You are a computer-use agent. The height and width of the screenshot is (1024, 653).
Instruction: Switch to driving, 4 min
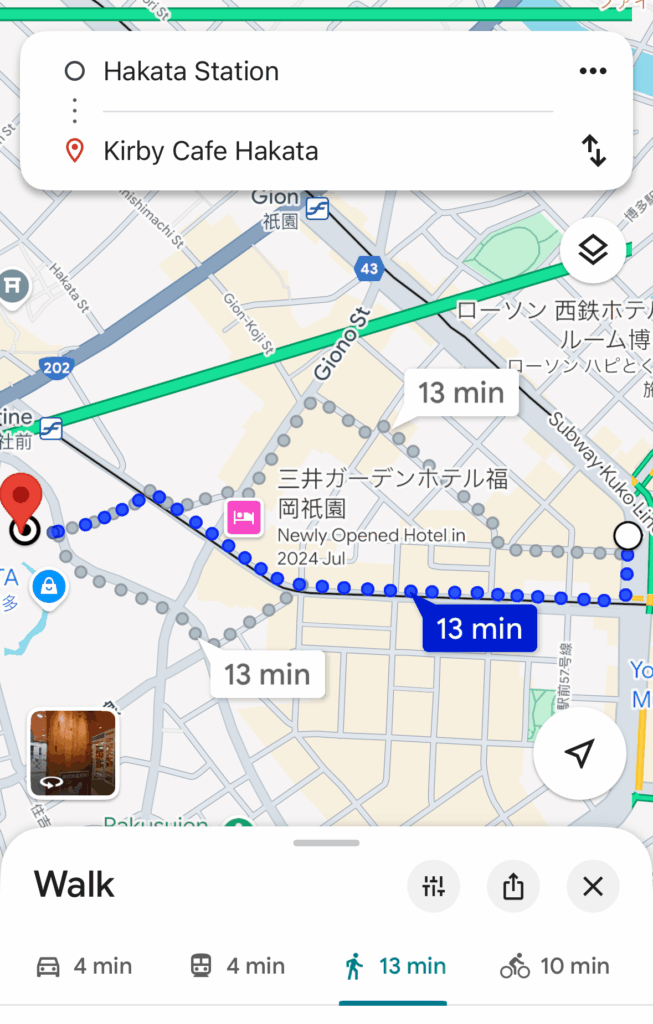coord(84,966)
